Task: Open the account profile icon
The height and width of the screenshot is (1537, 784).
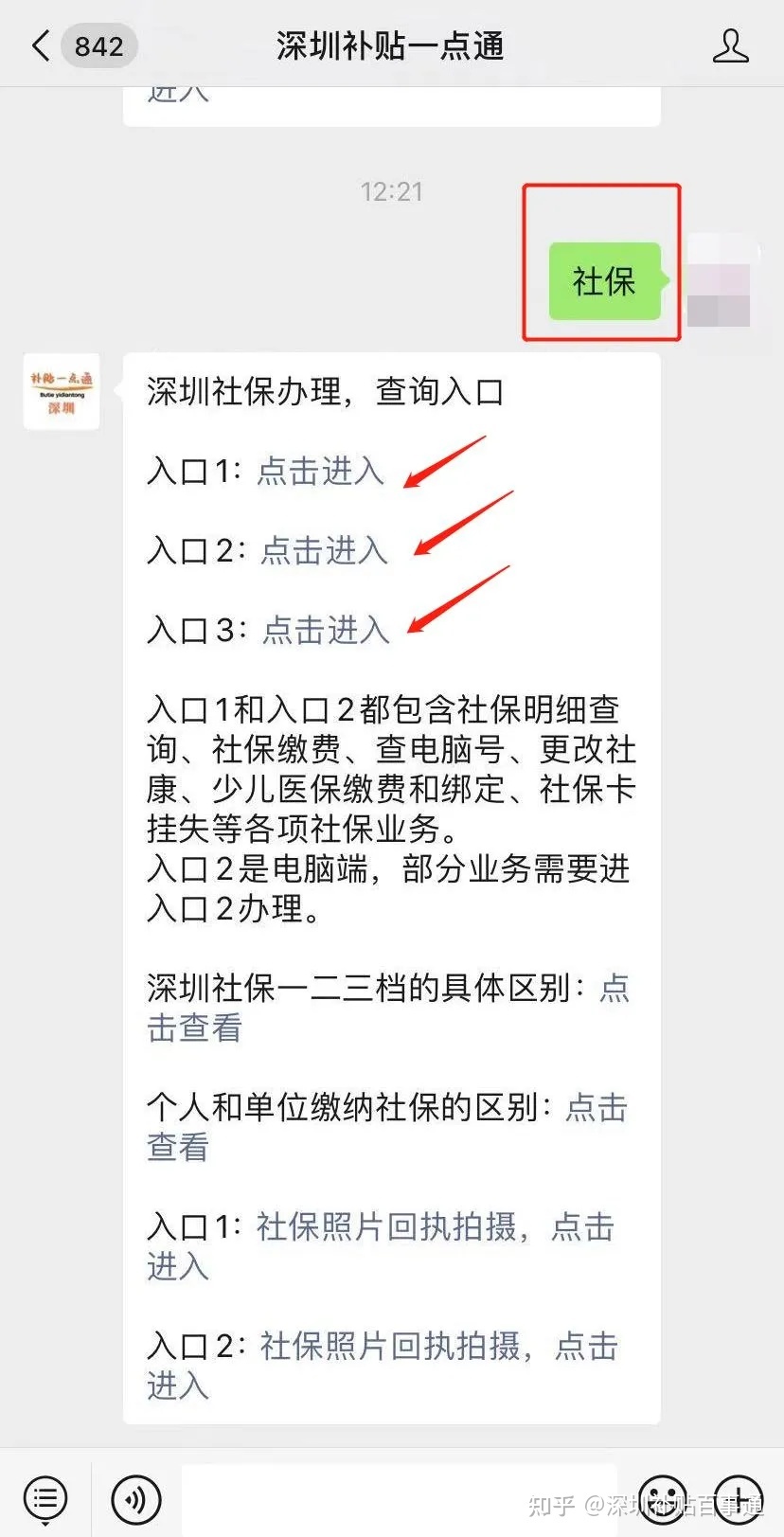Action: point(730,45)
